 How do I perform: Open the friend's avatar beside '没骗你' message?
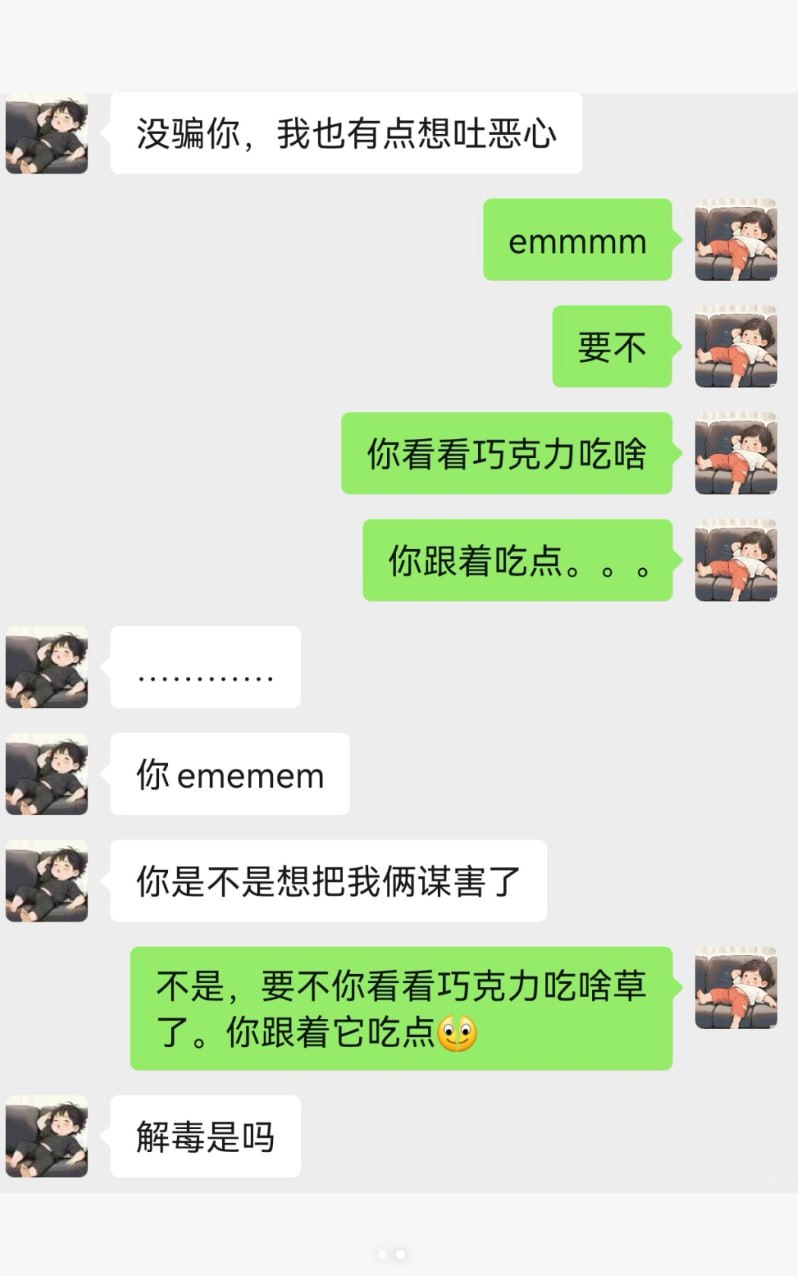46,135
